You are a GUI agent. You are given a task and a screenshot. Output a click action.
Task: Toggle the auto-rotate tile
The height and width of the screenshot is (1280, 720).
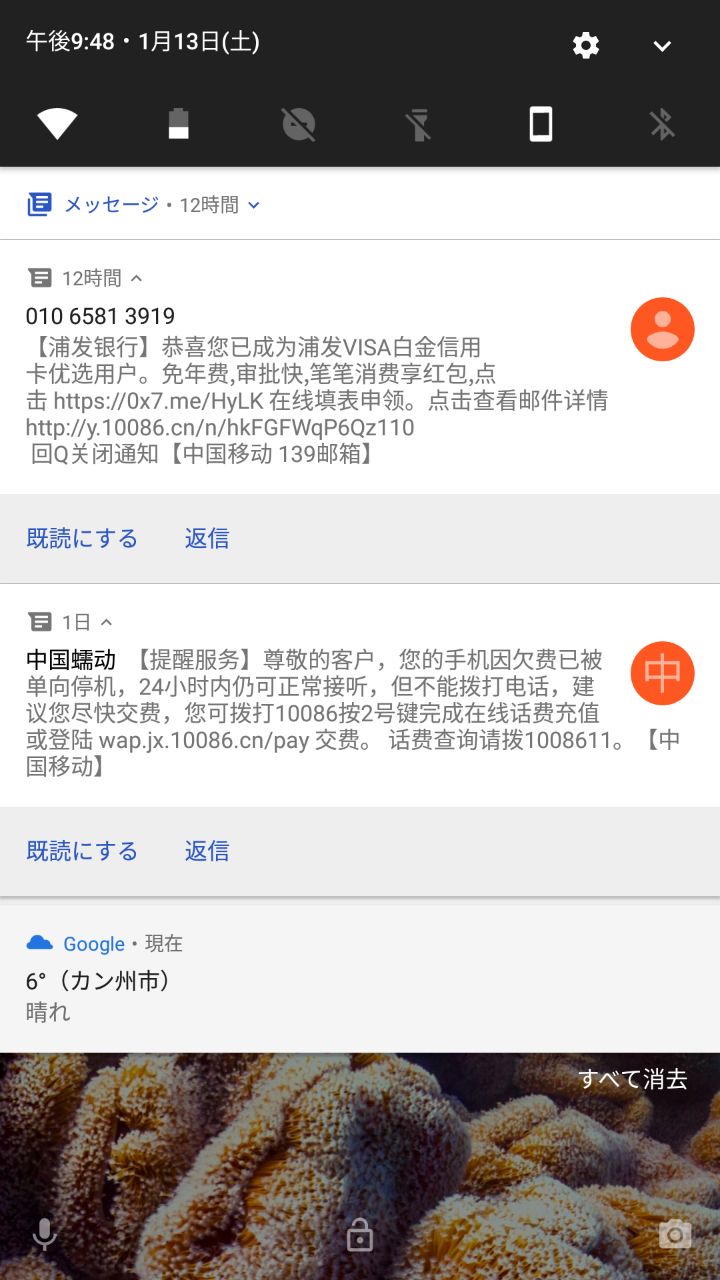pos(540,124)
